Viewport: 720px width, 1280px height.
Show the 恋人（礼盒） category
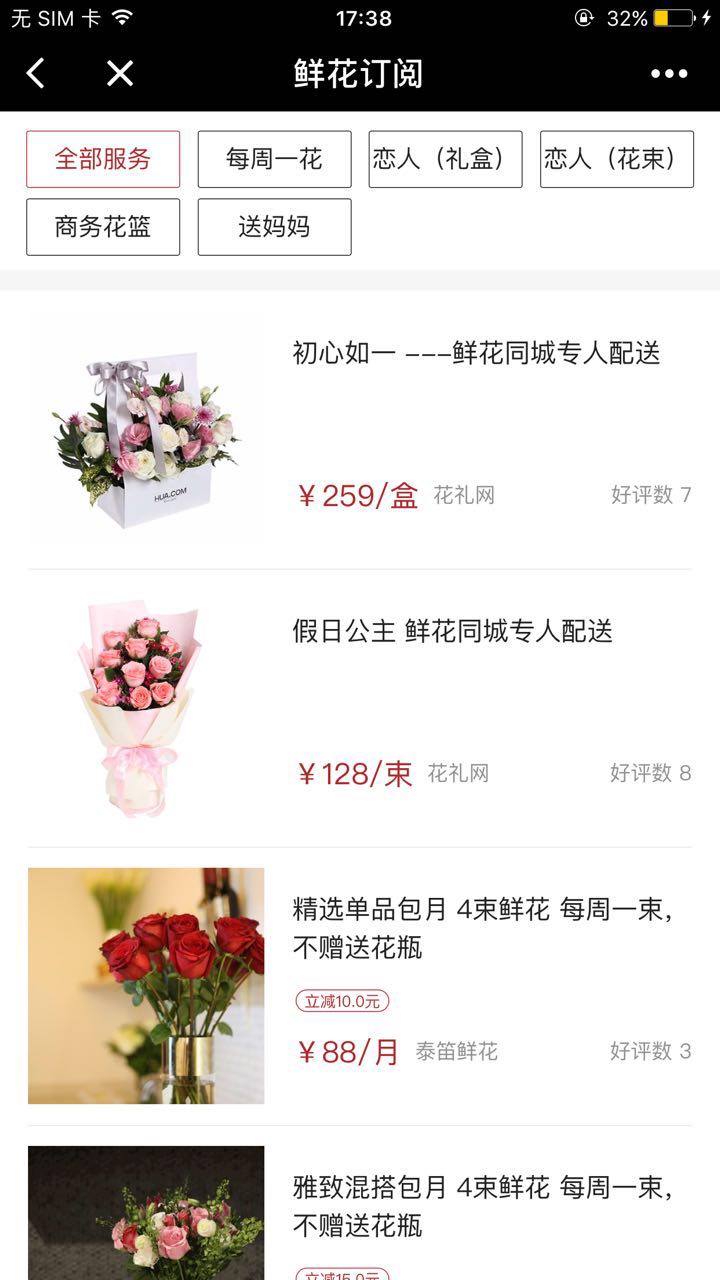pyautogui.click(x=445, y=159)
